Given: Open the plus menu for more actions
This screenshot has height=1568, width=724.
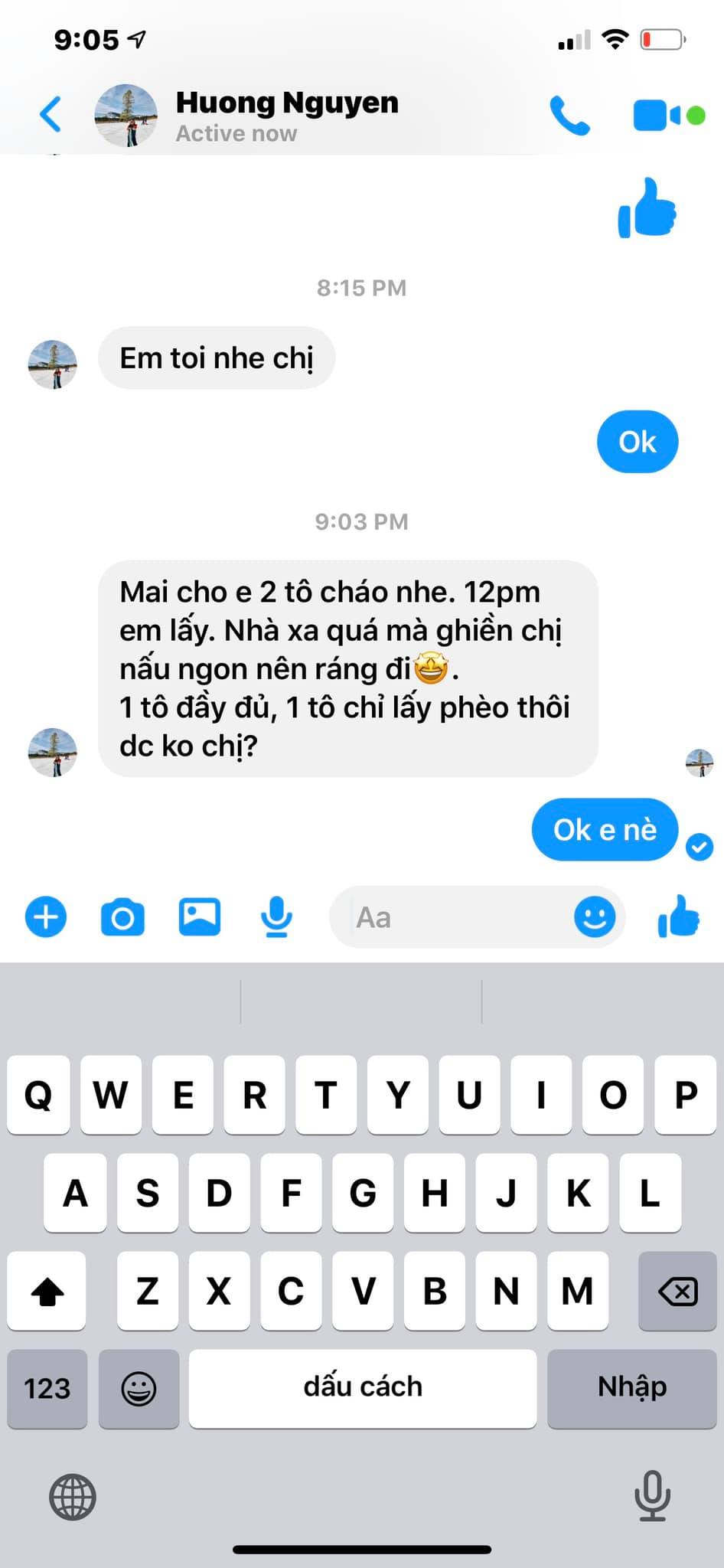Looking at the screenshot, I should [46, 916].
